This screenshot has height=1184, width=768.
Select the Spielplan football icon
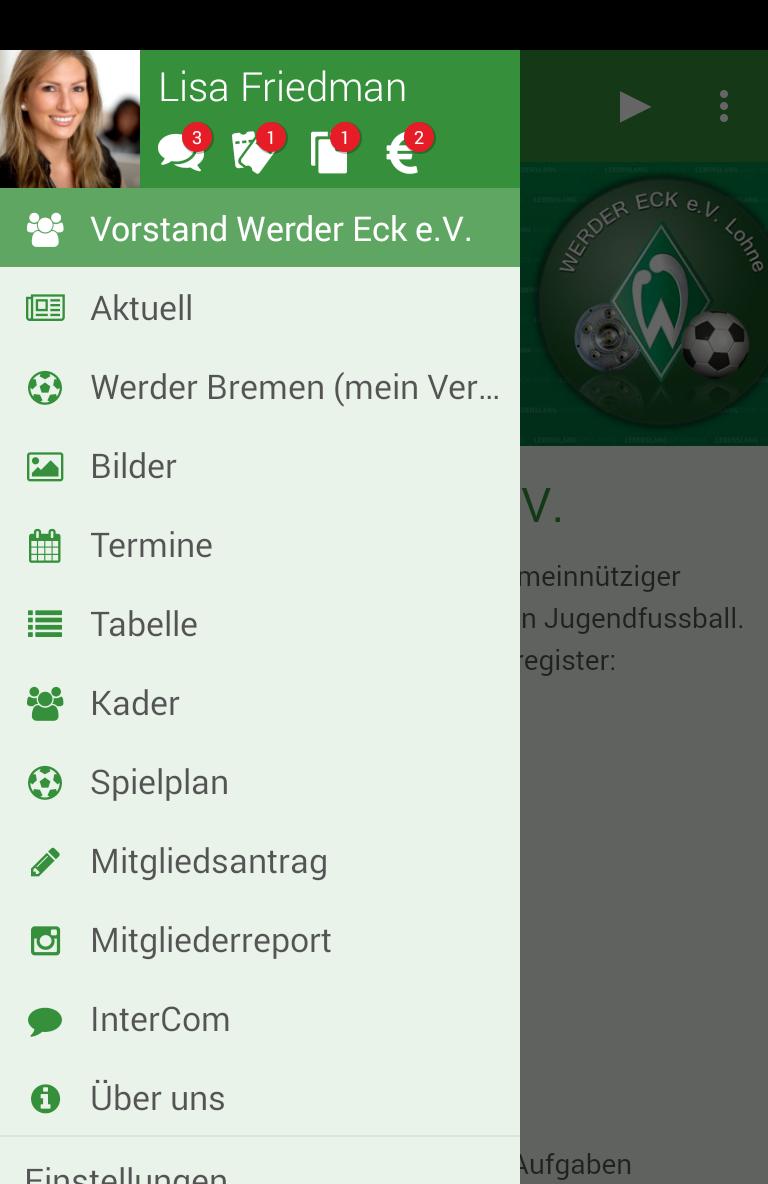(x=45, y=782)
